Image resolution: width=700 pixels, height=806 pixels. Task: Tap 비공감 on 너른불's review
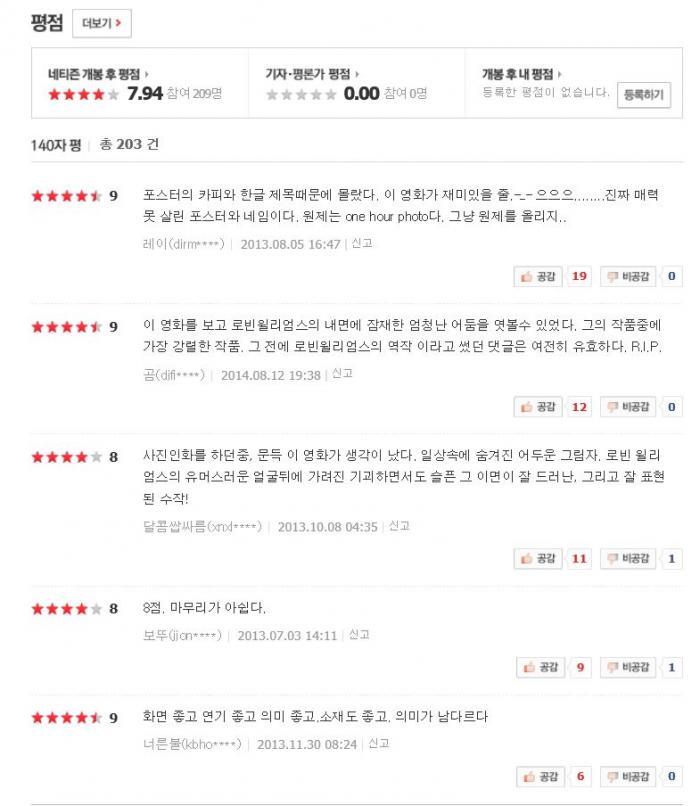pos(628,777)
